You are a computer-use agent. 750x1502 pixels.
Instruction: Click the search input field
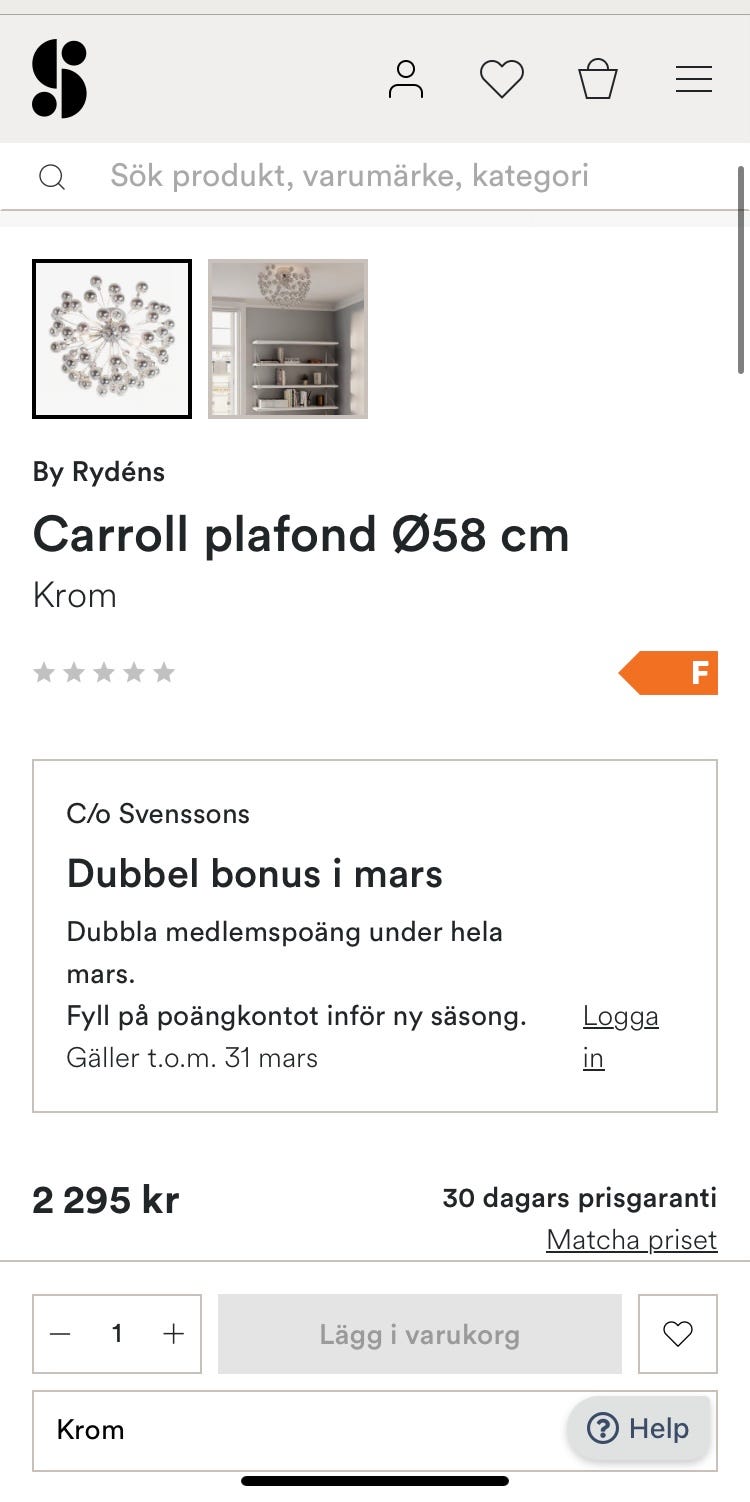coord(350,175)
